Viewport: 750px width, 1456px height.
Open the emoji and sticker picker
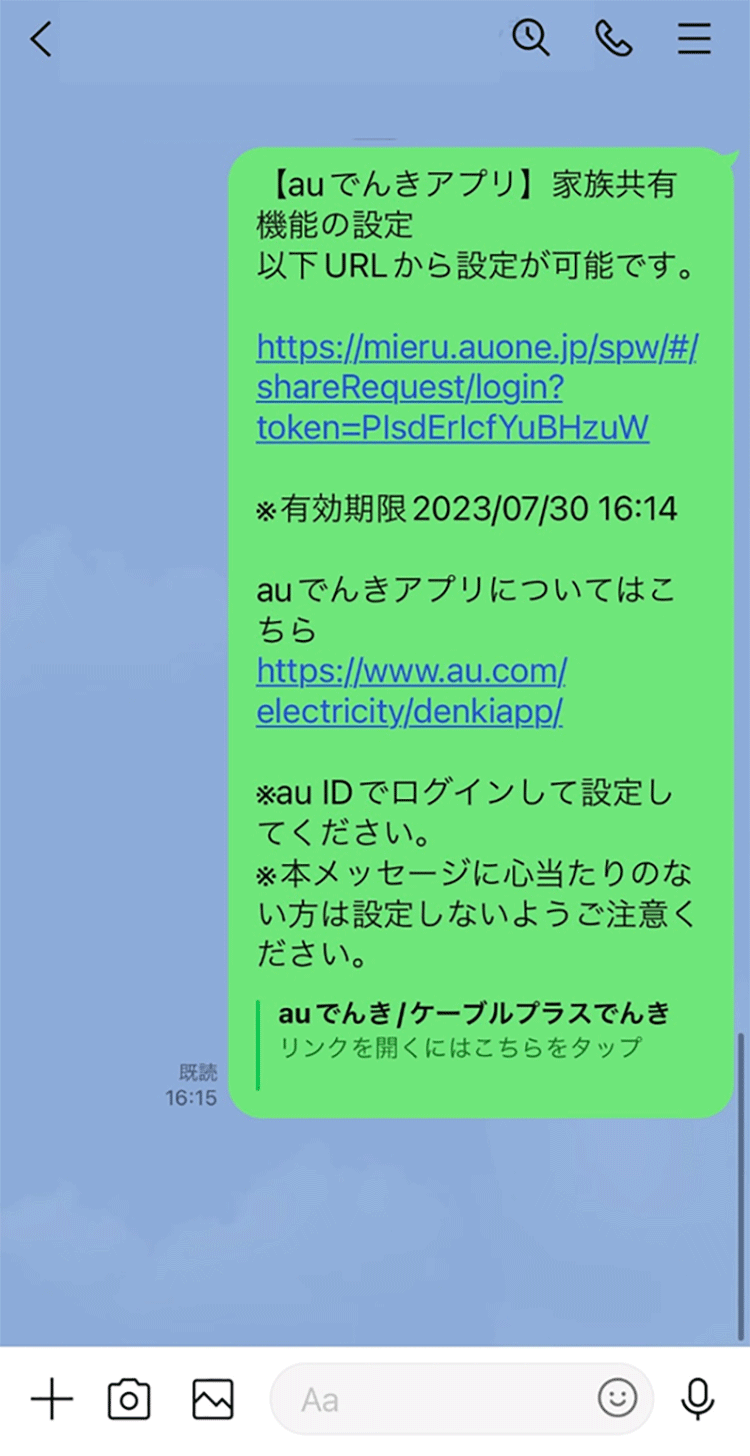point(618,1399)
